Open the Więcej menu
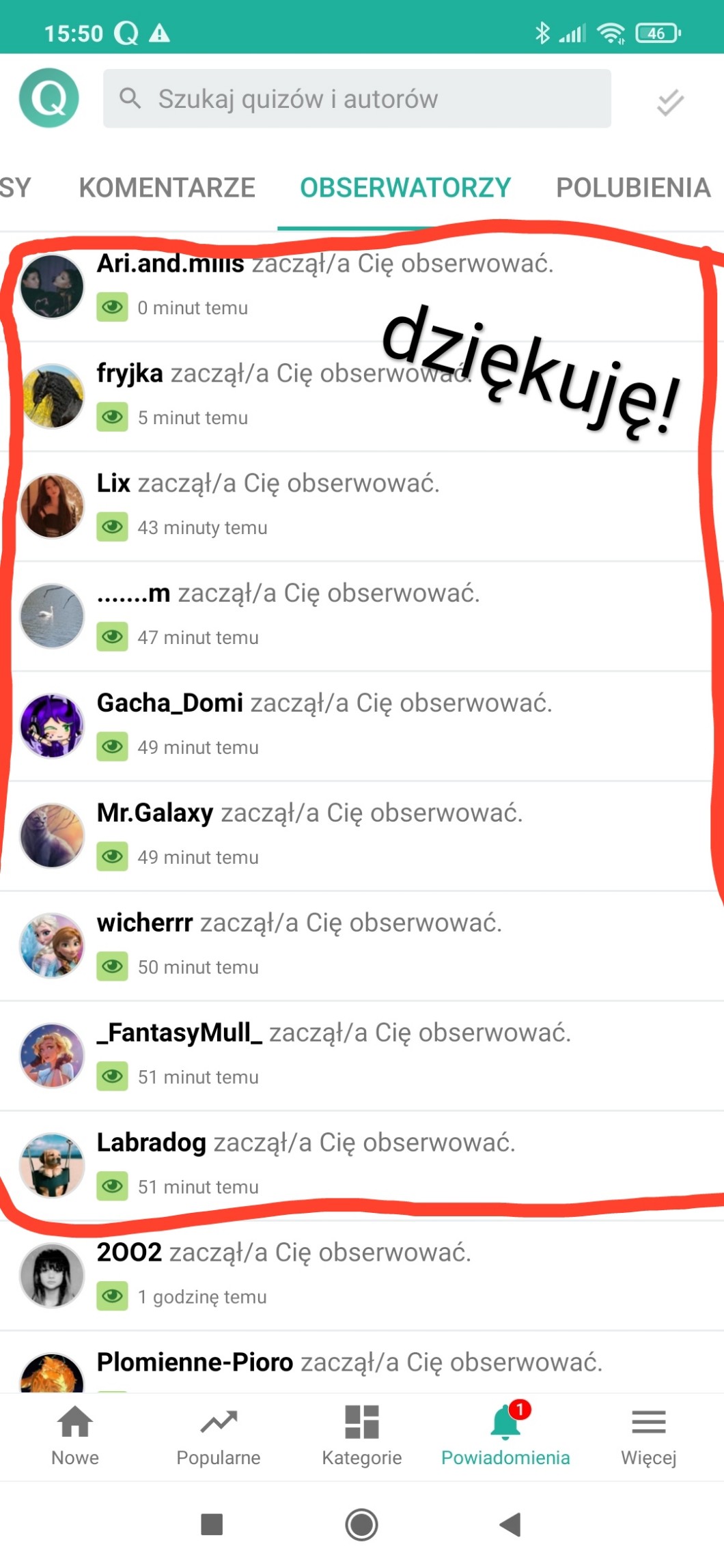 (648, 1436)
